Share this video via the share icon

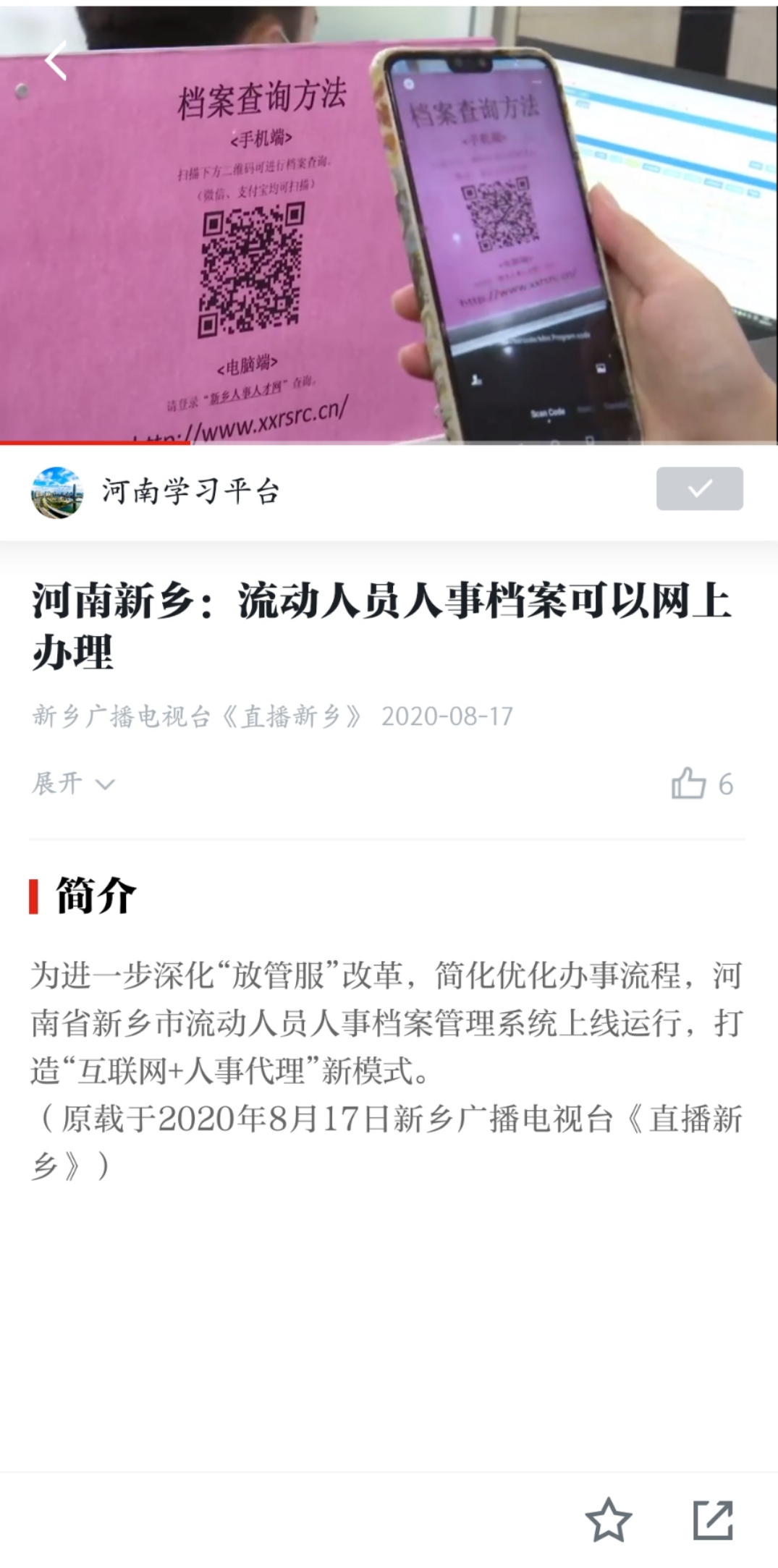tap(713, 1520)
